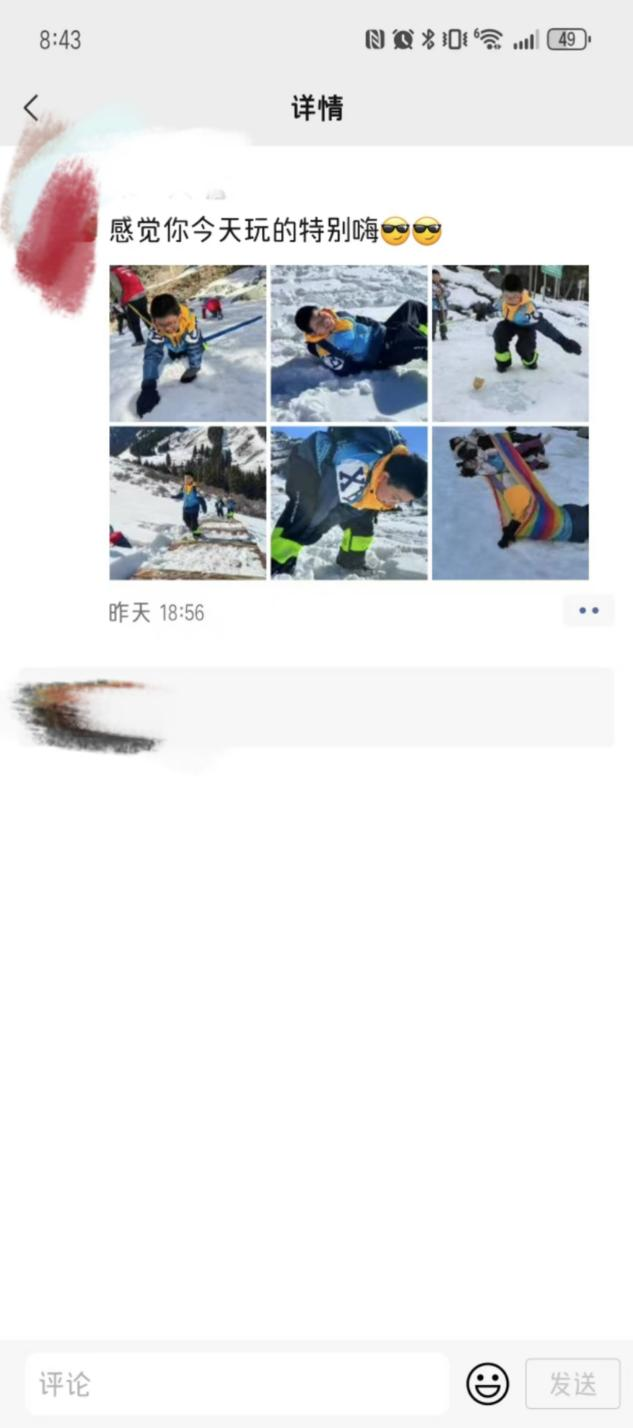View the second photo of boy lying in snow
This screenshot has height=1428, width=633.
349,343
